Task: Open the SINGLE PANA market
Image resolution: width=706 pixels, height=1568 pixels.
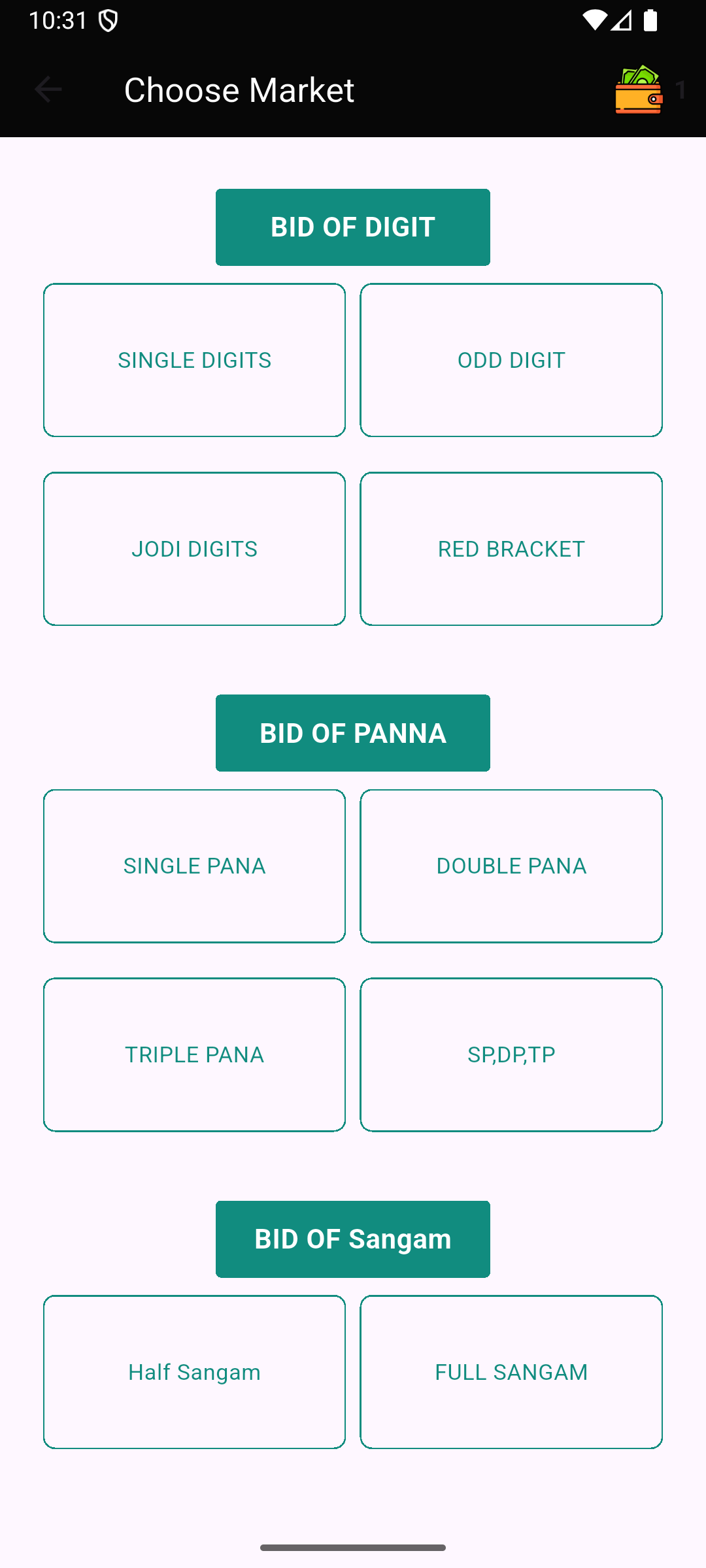Action: pyautogui.click(x=194, y=865)
